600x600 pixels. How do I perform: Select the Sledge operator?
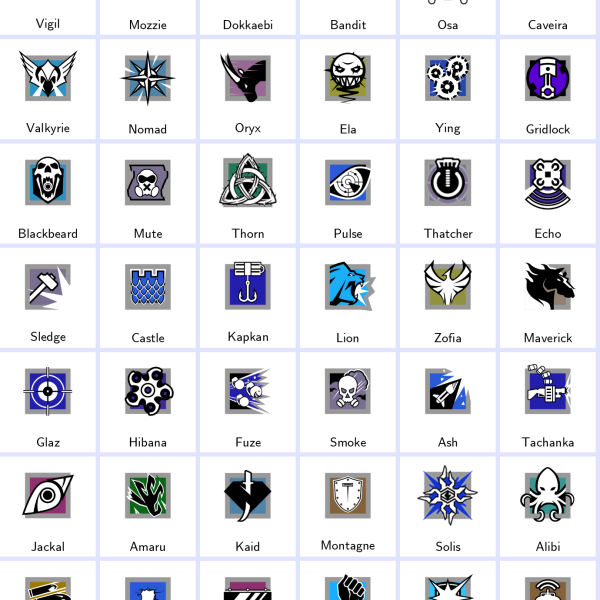pyautogui.click(x=48, y=287)
